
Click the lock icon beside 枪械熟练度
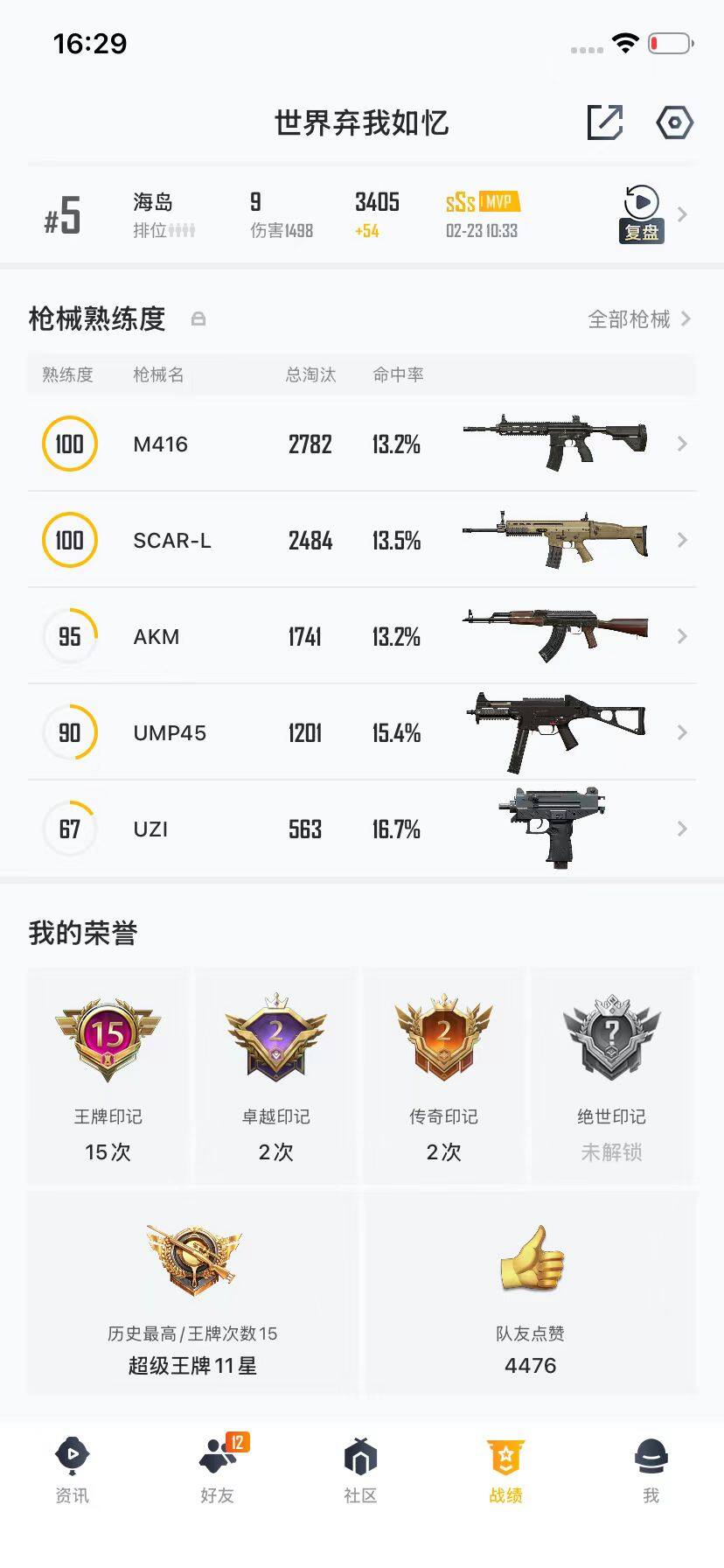(199, 319)
